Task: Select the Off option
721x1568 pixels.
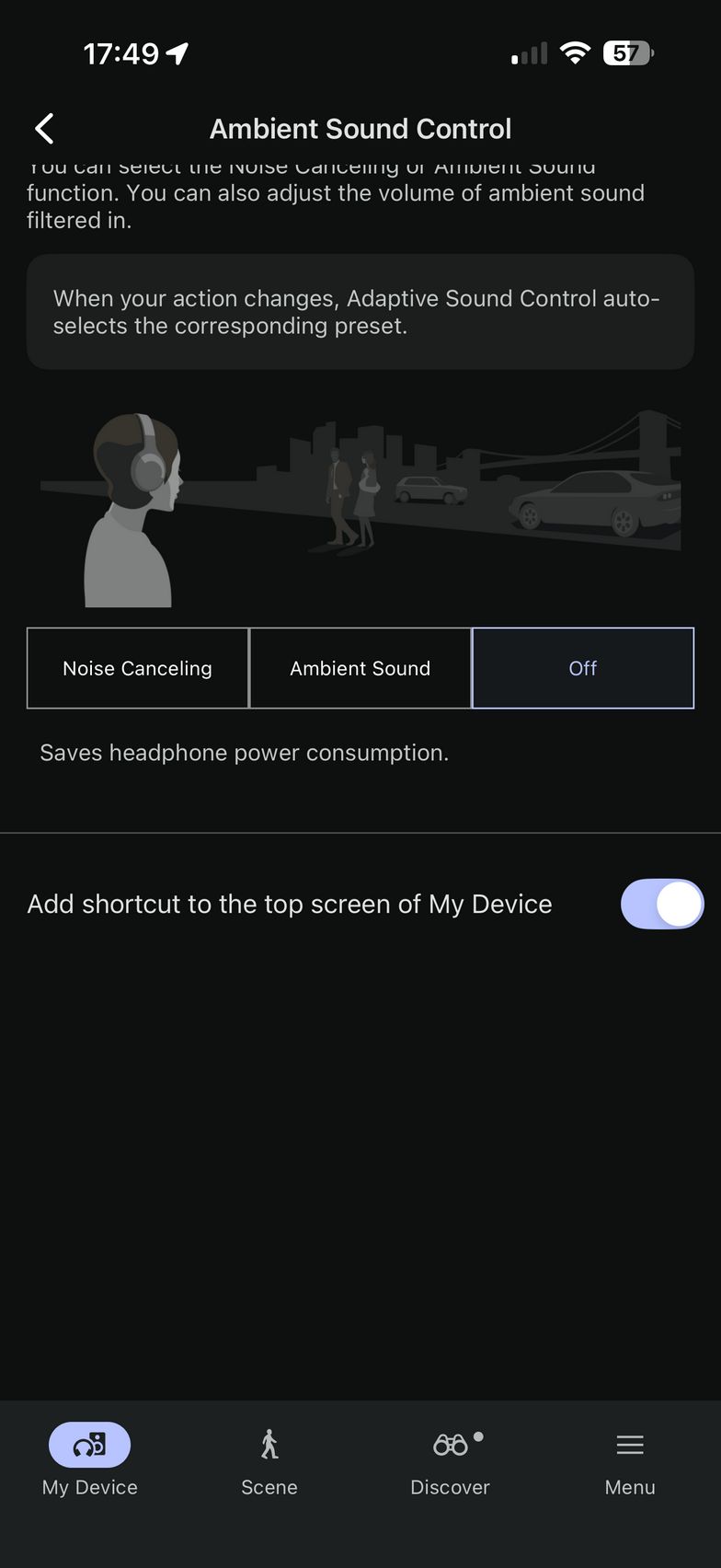Action: [583, 668]
